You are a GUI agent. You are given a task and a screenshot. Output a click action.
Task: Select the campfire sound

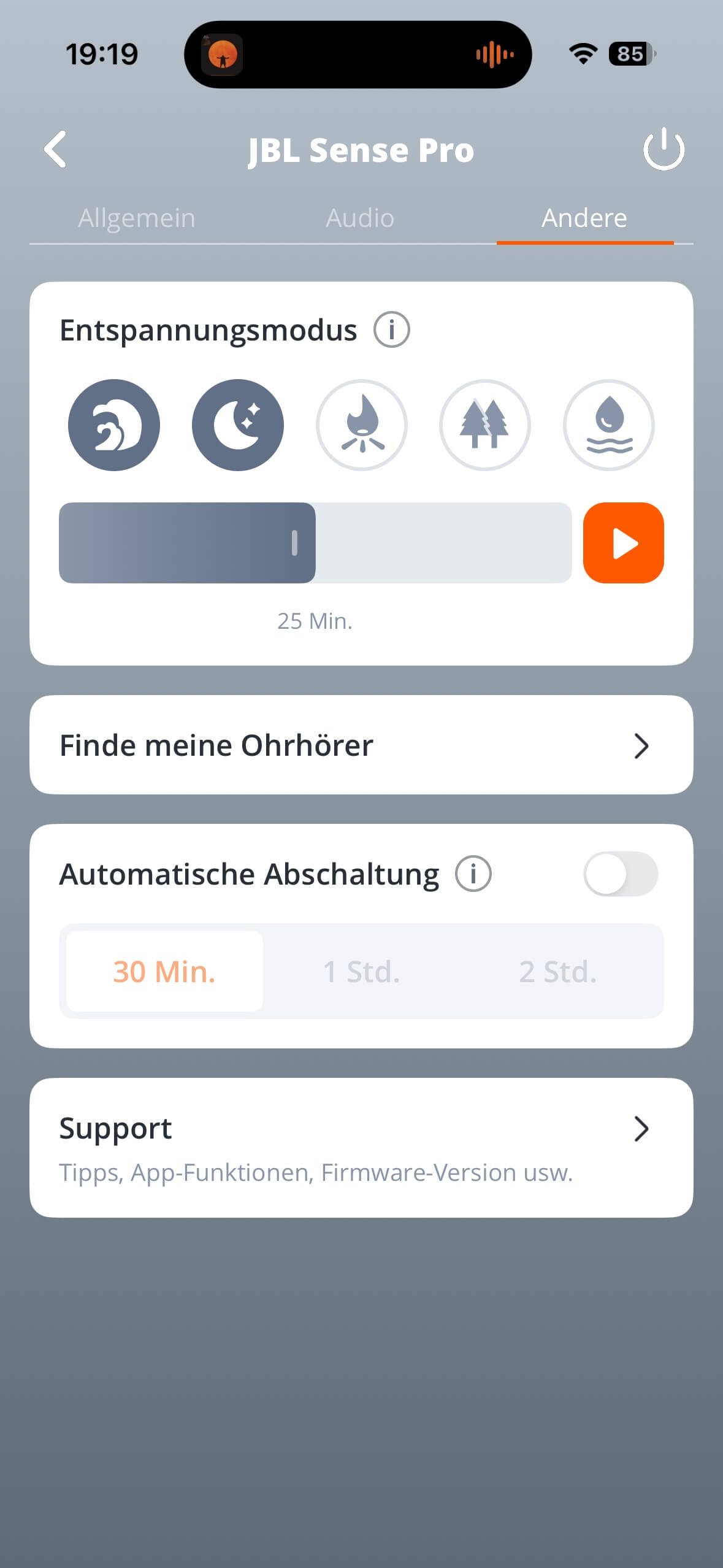point(362,425)
